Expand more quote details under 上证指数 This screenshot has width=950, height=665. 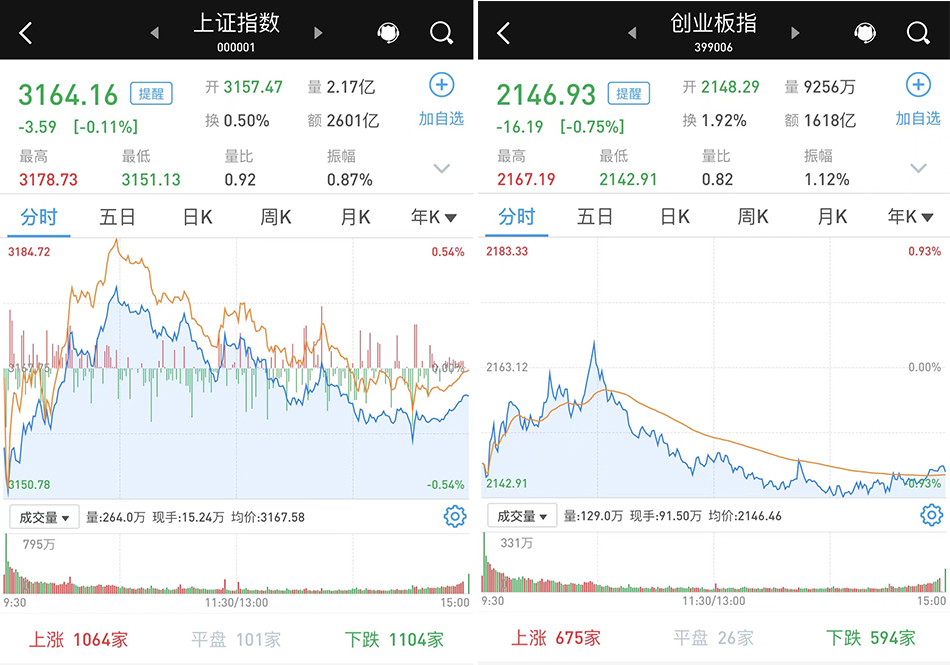click(x=441, y=168)
